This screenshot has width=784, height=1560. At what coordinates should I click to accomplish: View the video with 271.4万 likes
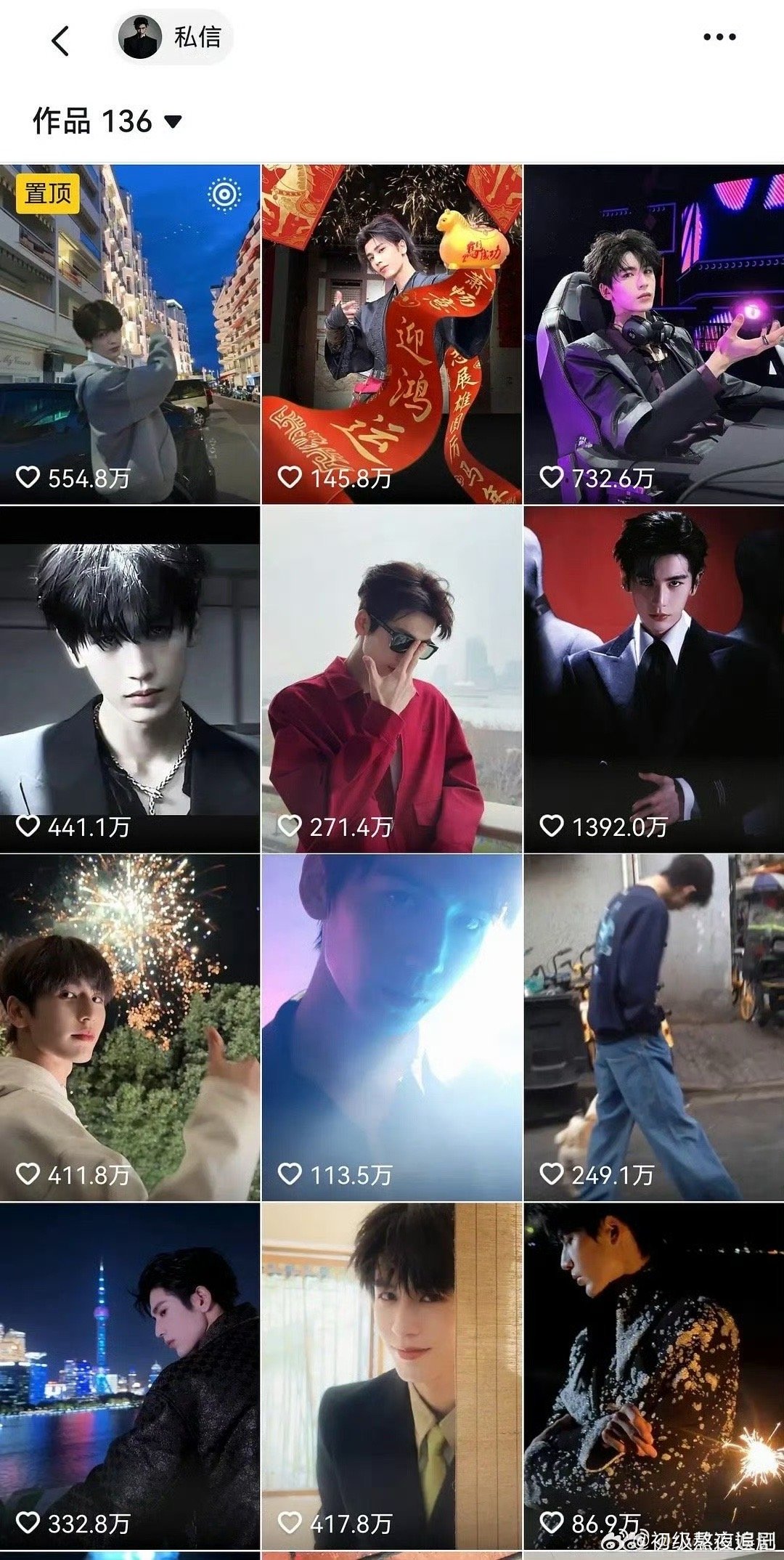[391, 679]
